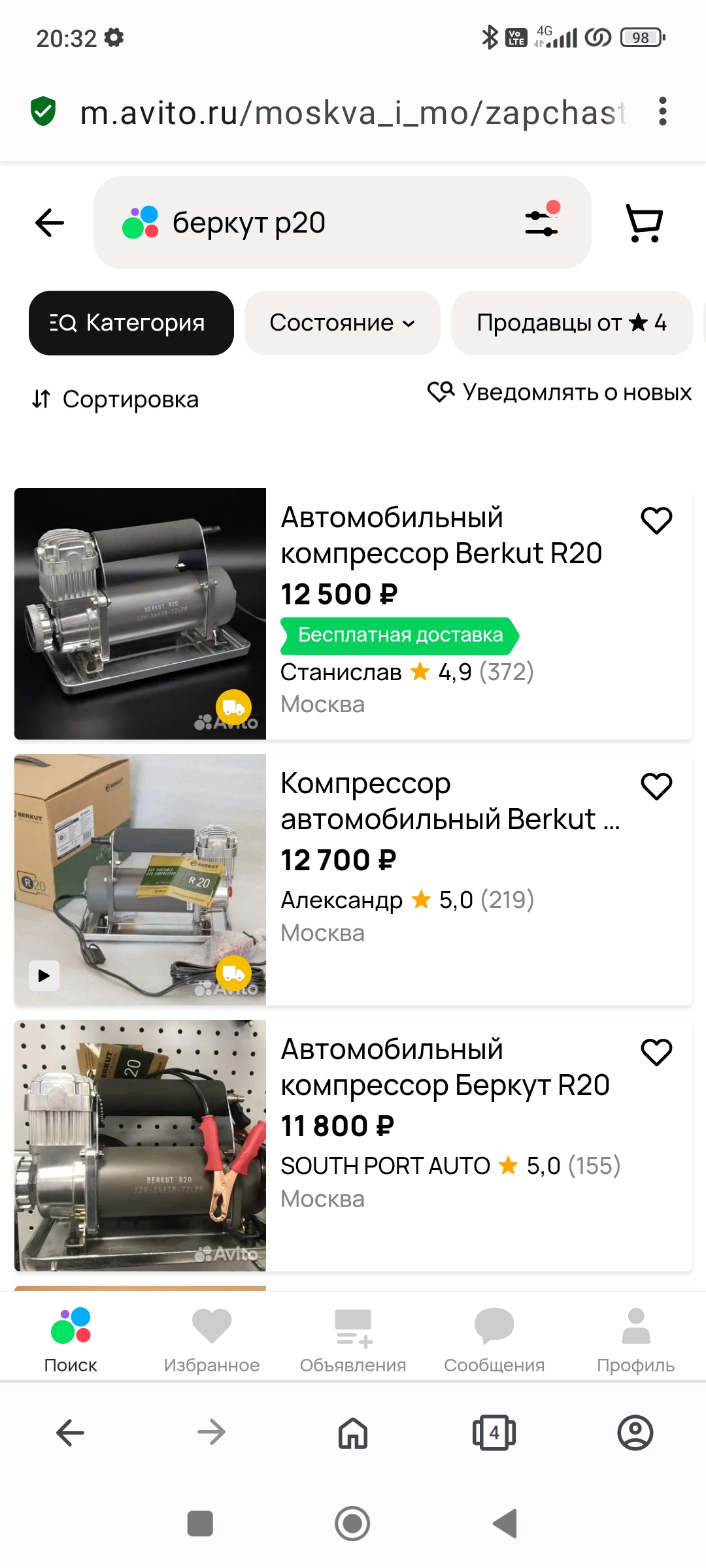Screen dimensions: 706x1568
Task: Switch to the Профиль tab
Action: tap(635, 1339)
